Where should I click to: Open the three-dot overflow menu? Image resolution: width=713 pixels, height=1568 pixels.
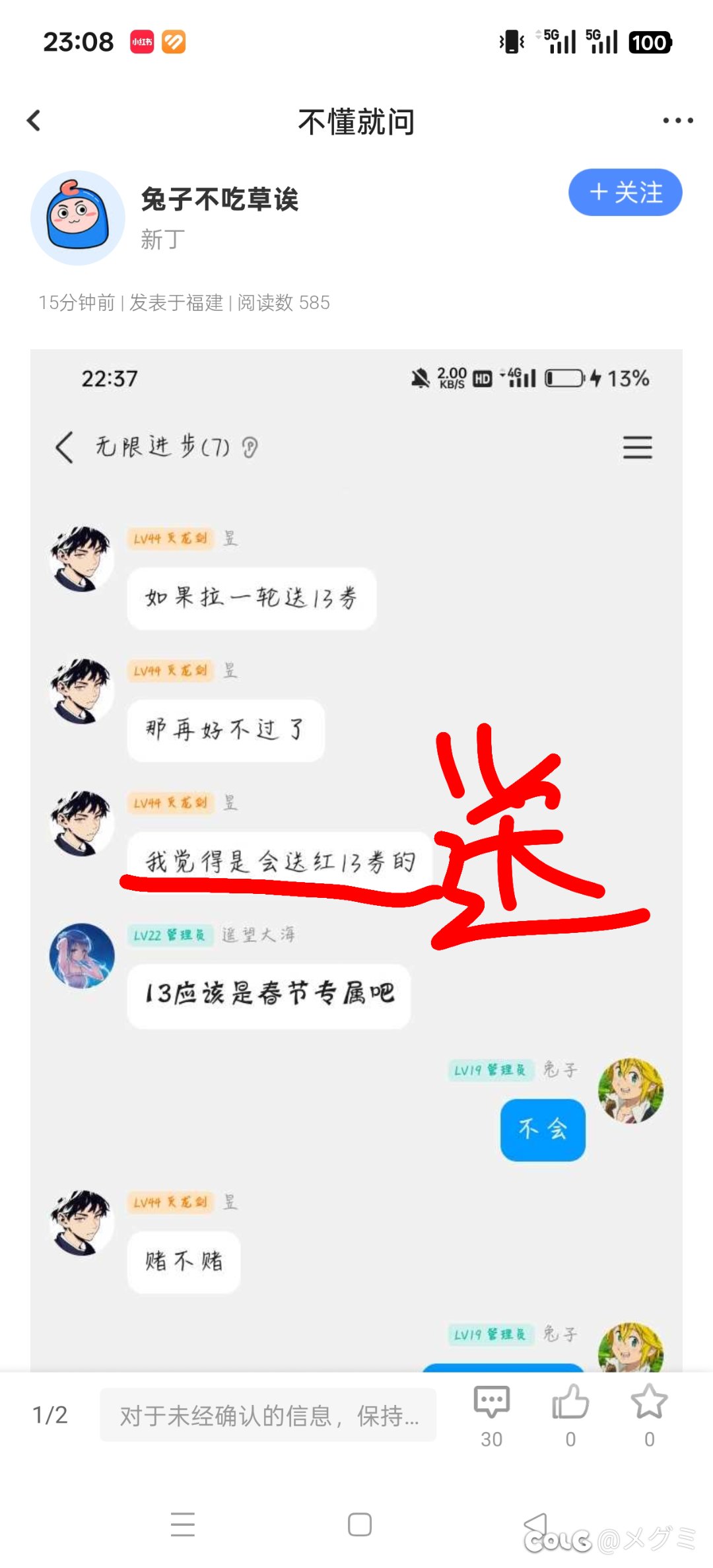677,121
